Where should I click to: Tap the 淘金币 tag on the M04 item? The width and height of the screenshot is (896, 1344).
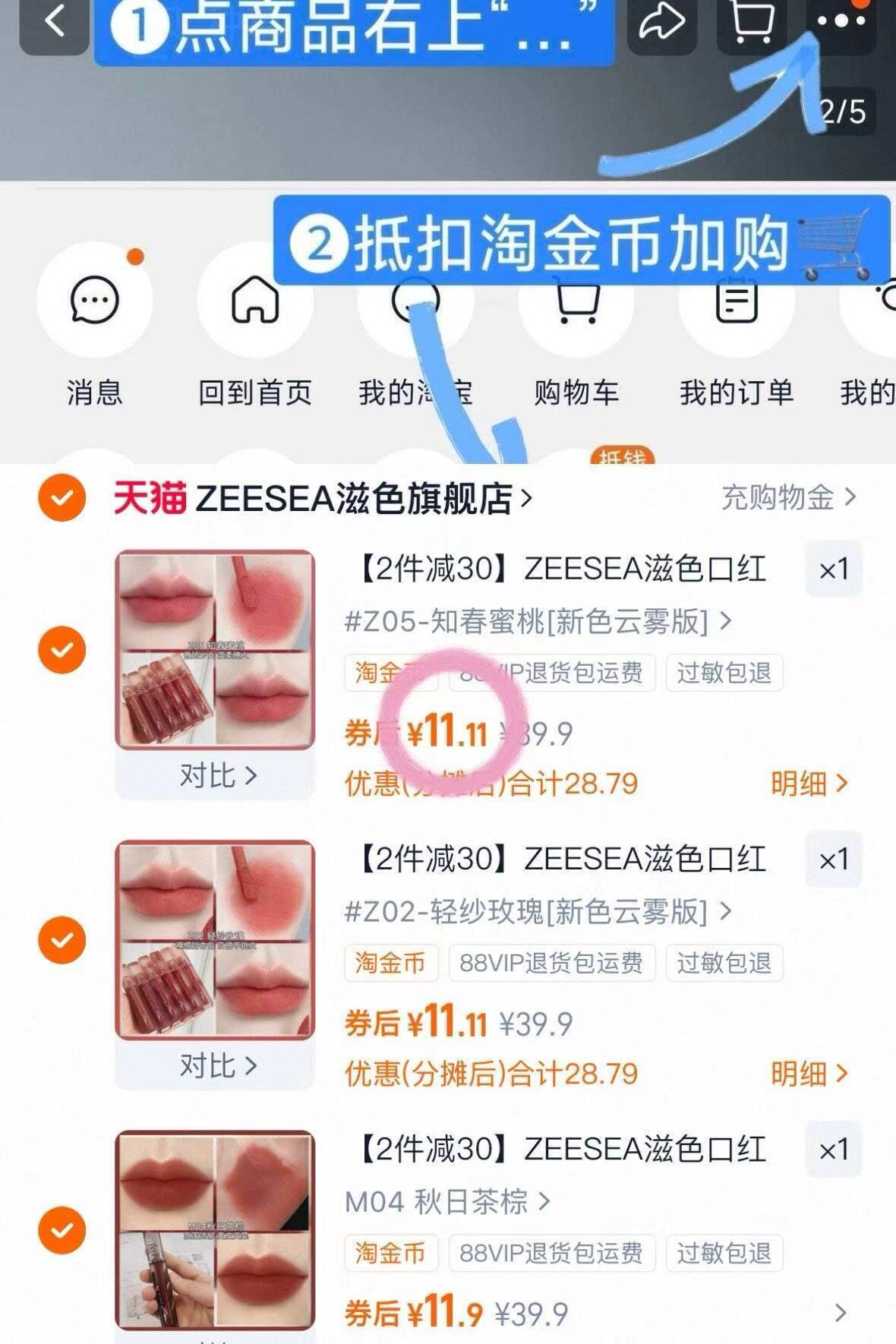click(x=392, y=1252)
